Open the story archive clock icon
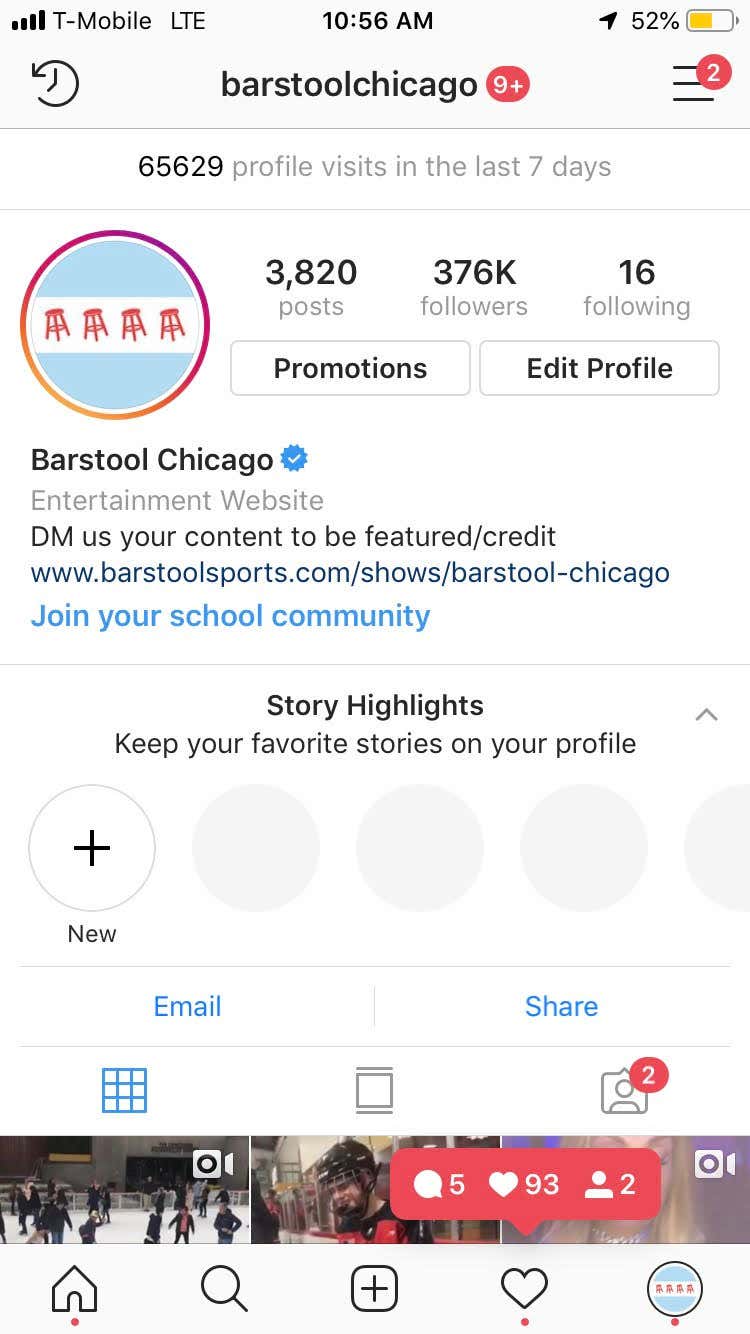The width and height of the screenshot is (750, 1334). click(x=56, y=84)
